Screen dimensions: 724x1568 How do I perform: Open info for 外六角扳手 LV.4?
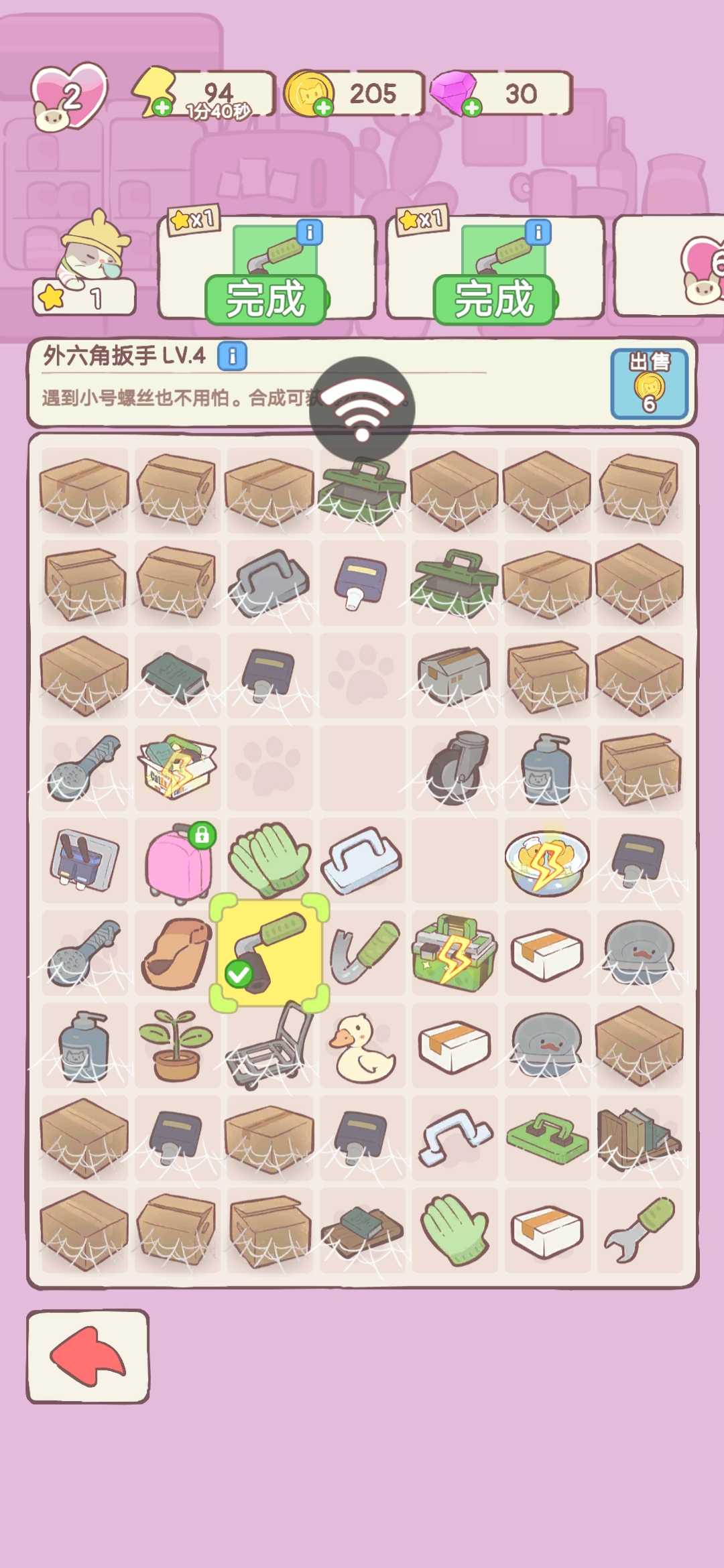click(x=232, y=356)
